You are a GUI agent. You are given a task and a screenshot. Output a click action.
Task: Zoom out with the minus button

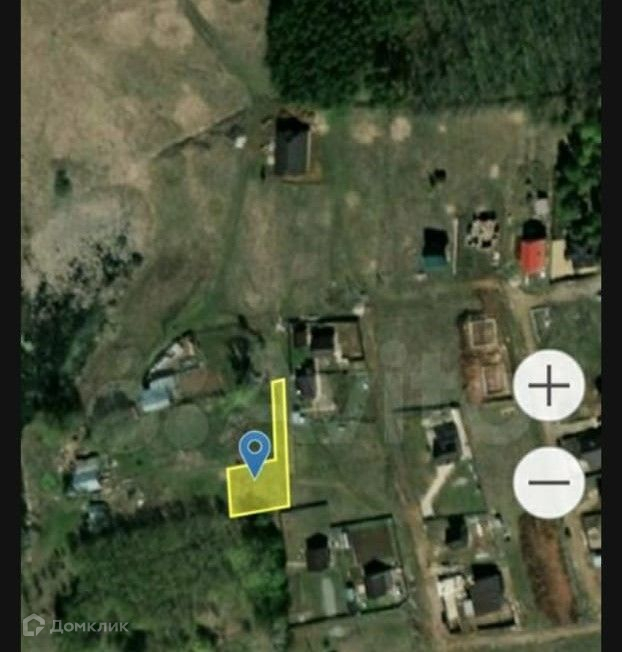[549, 482]
